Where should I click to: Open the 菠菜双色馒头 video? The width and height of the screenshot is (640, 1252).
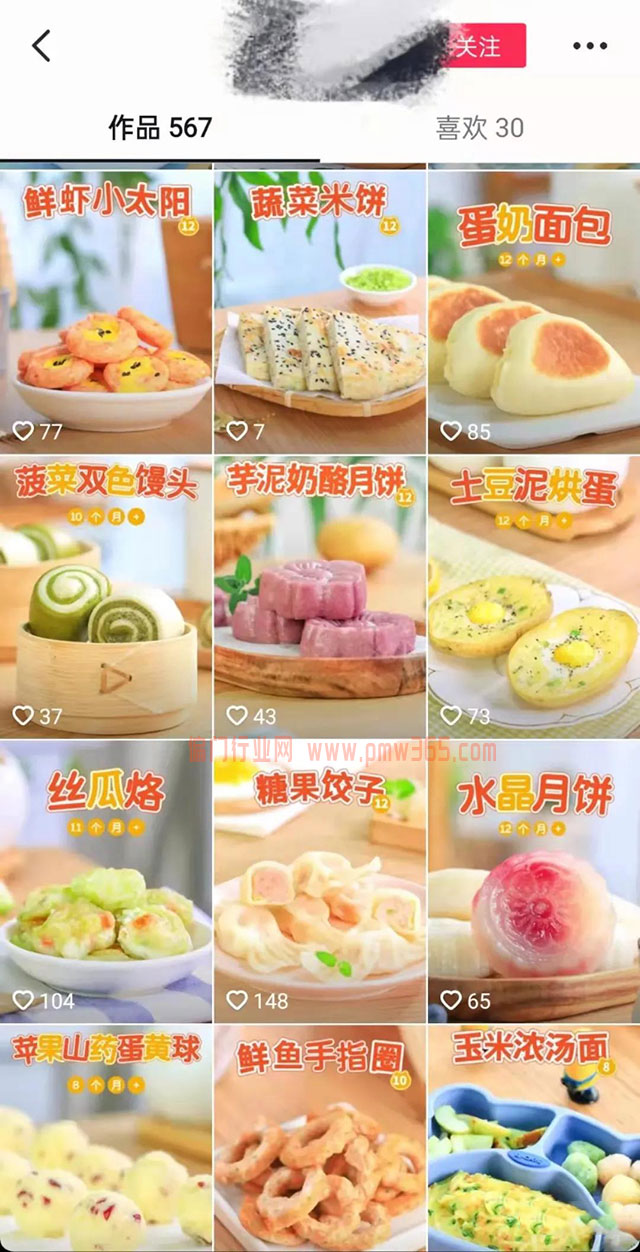[x=106, y=597]
